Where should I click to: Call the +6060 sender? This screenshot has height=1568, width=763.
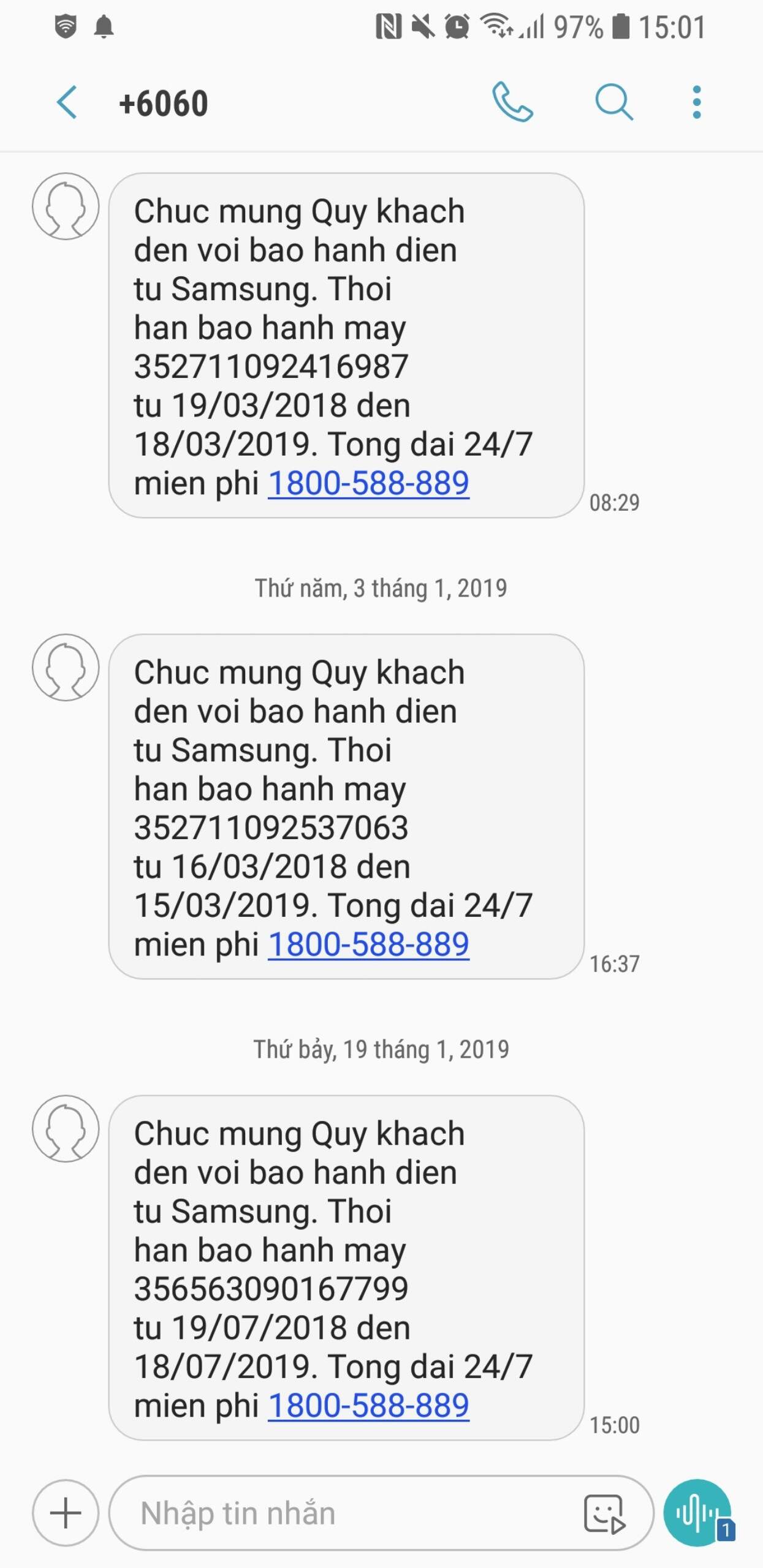pos(512,102)
